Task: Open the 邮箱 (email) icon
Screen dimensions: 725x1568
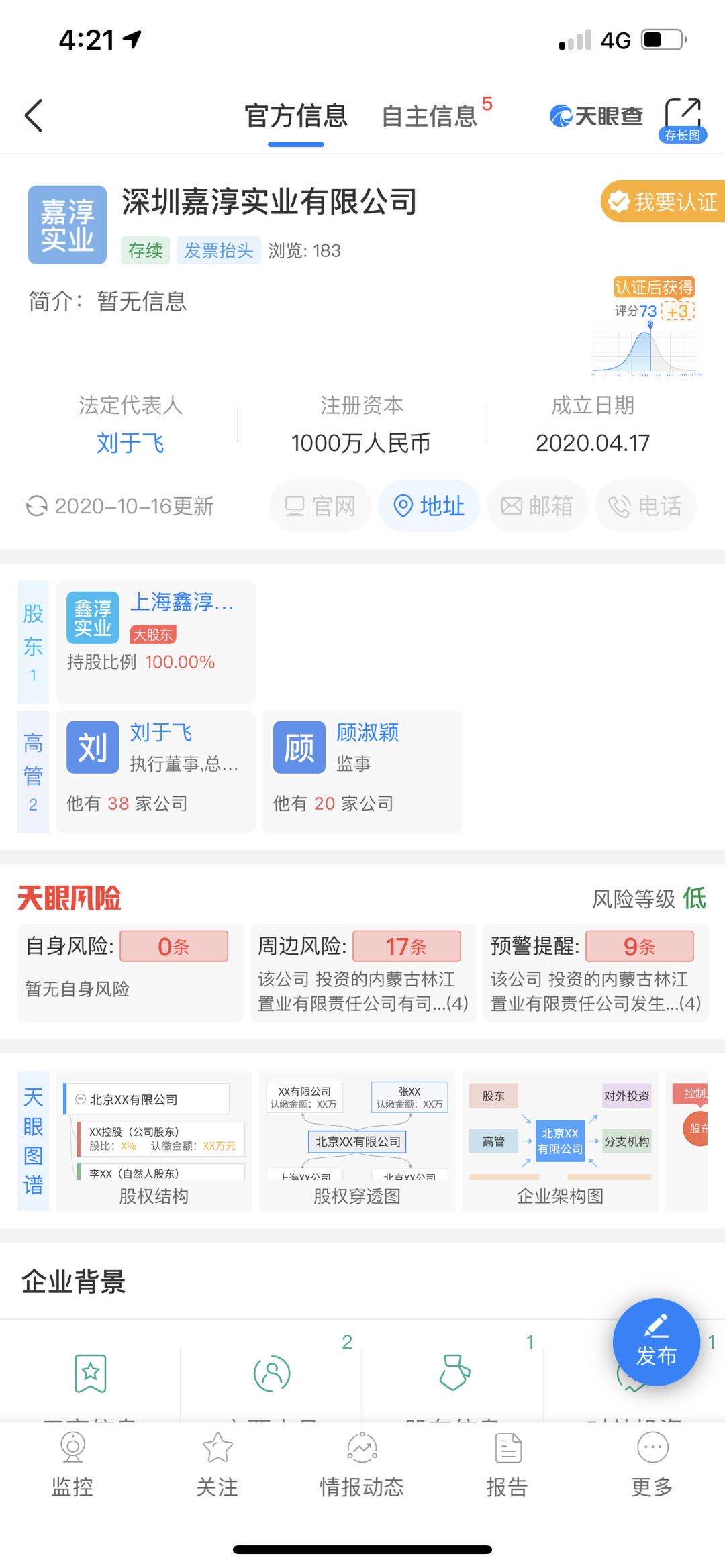Action: (x=536, y=507)
